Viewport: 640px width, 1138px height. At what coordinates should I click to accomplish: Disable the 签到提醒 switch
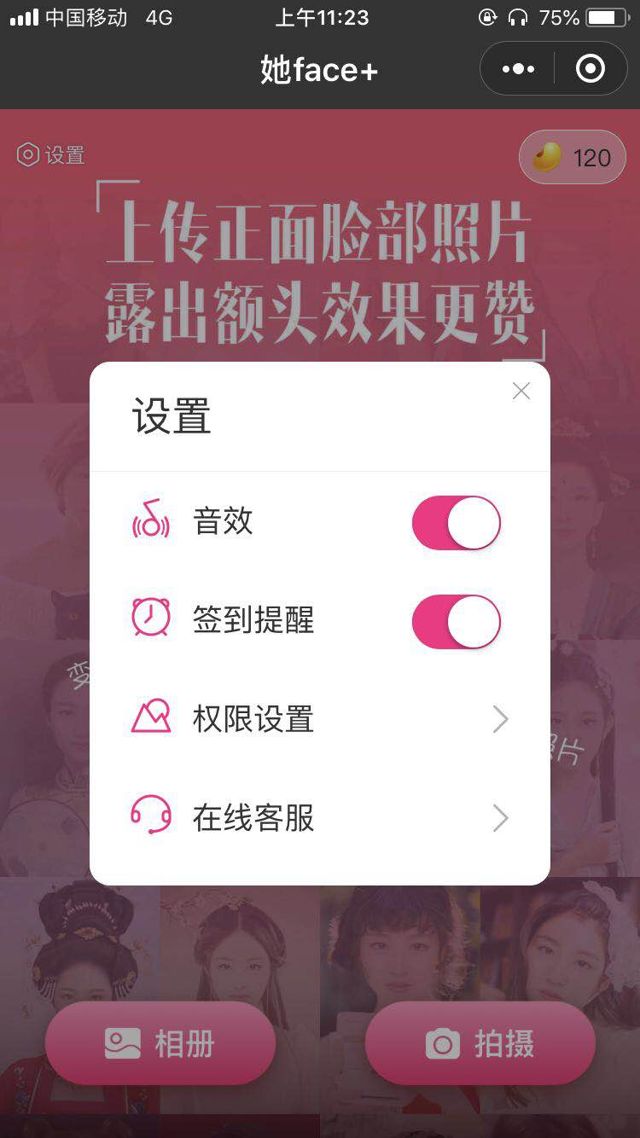pos(456,621)
